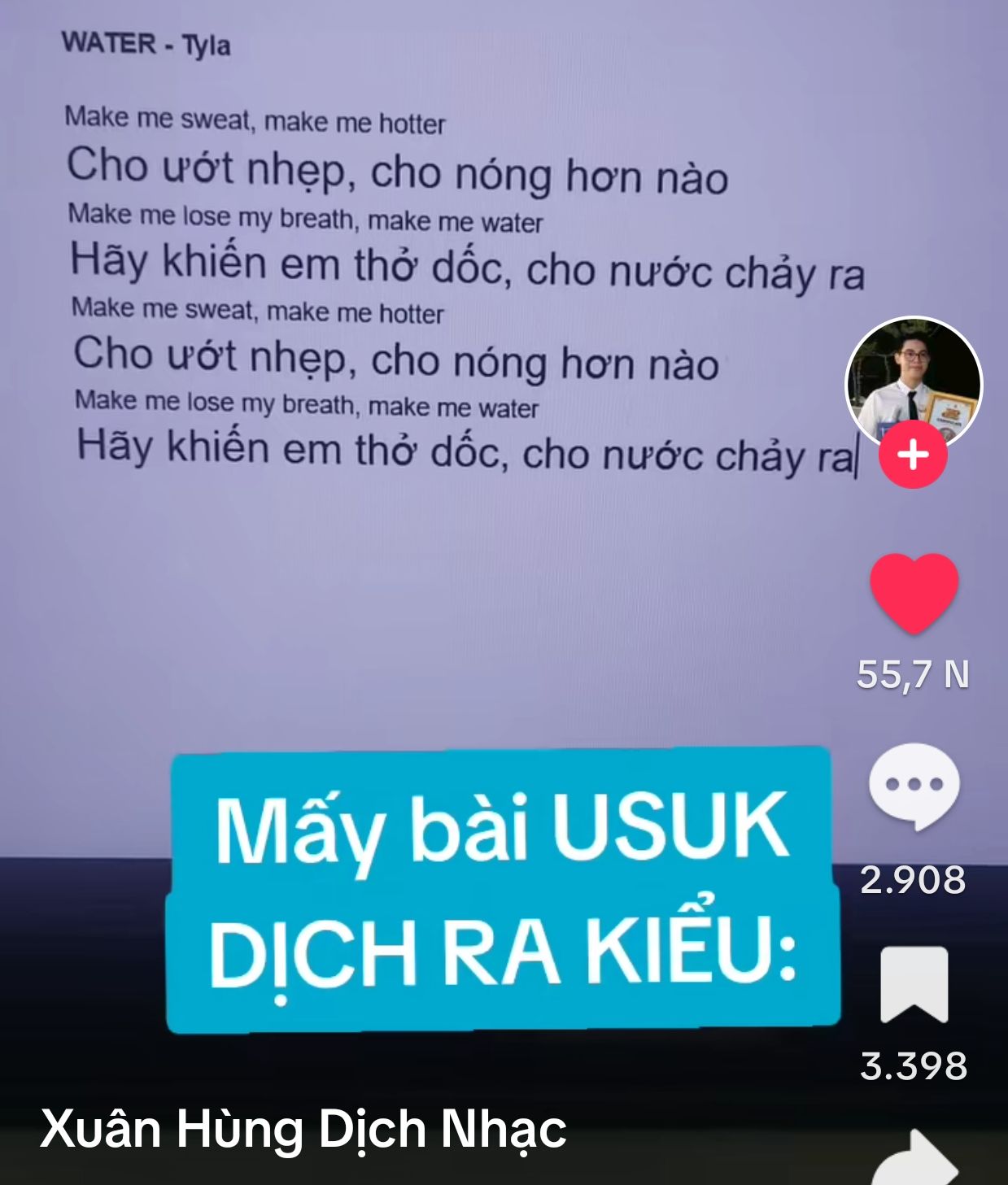
Task: Follow the creator with the plus button
Action: pyautogui.click(x=913, y=455)
